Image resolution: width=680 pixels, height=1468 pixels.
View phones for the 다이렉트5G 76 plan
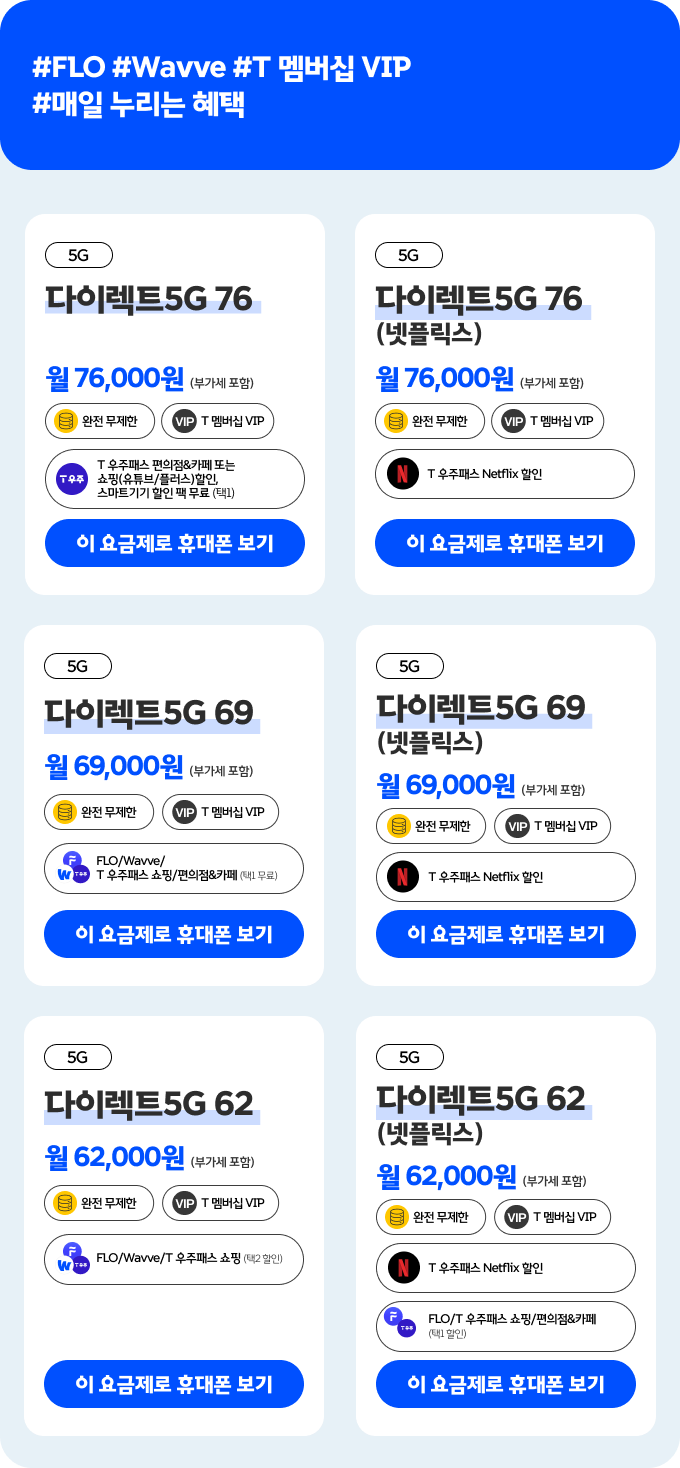click(175, 543)
